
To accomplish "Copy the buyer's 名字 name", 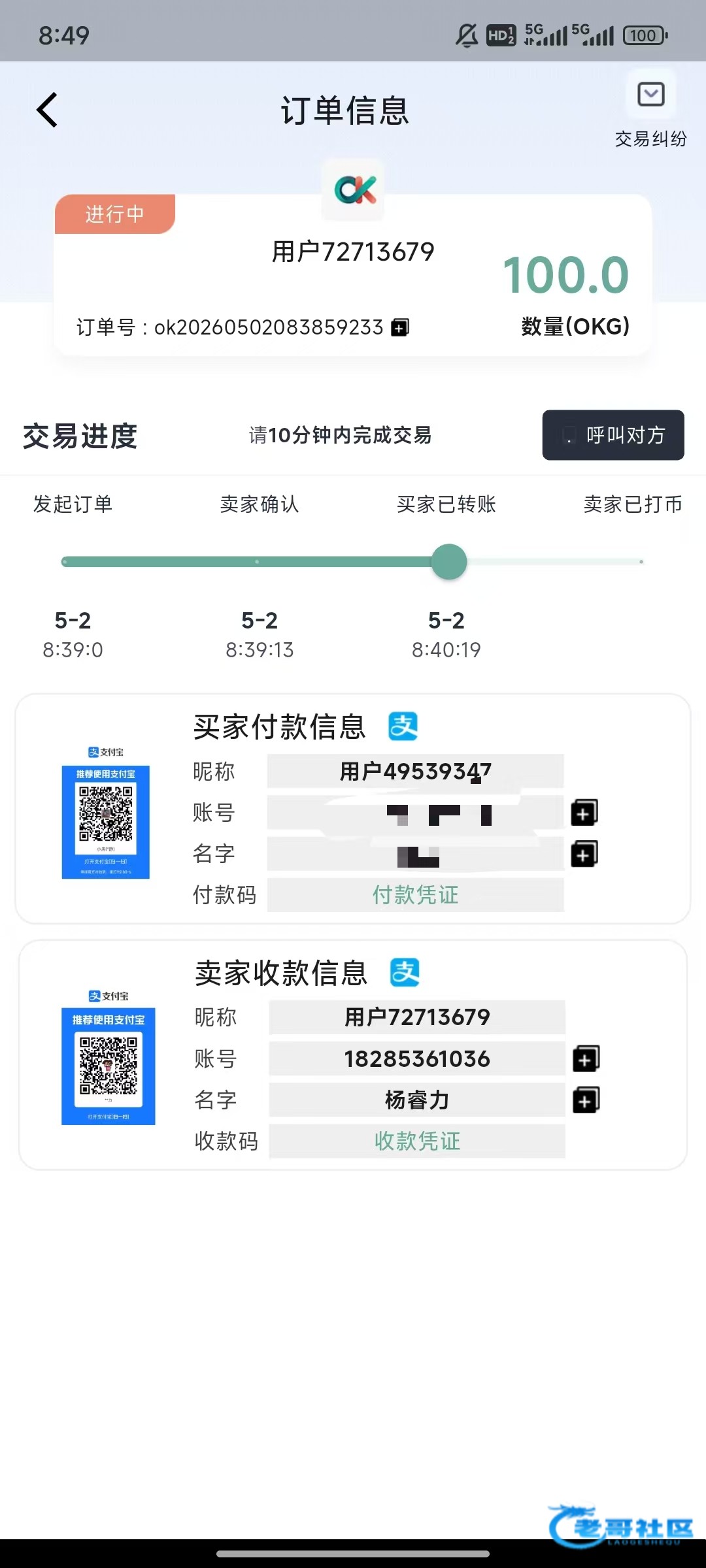I will coord(584,854).
